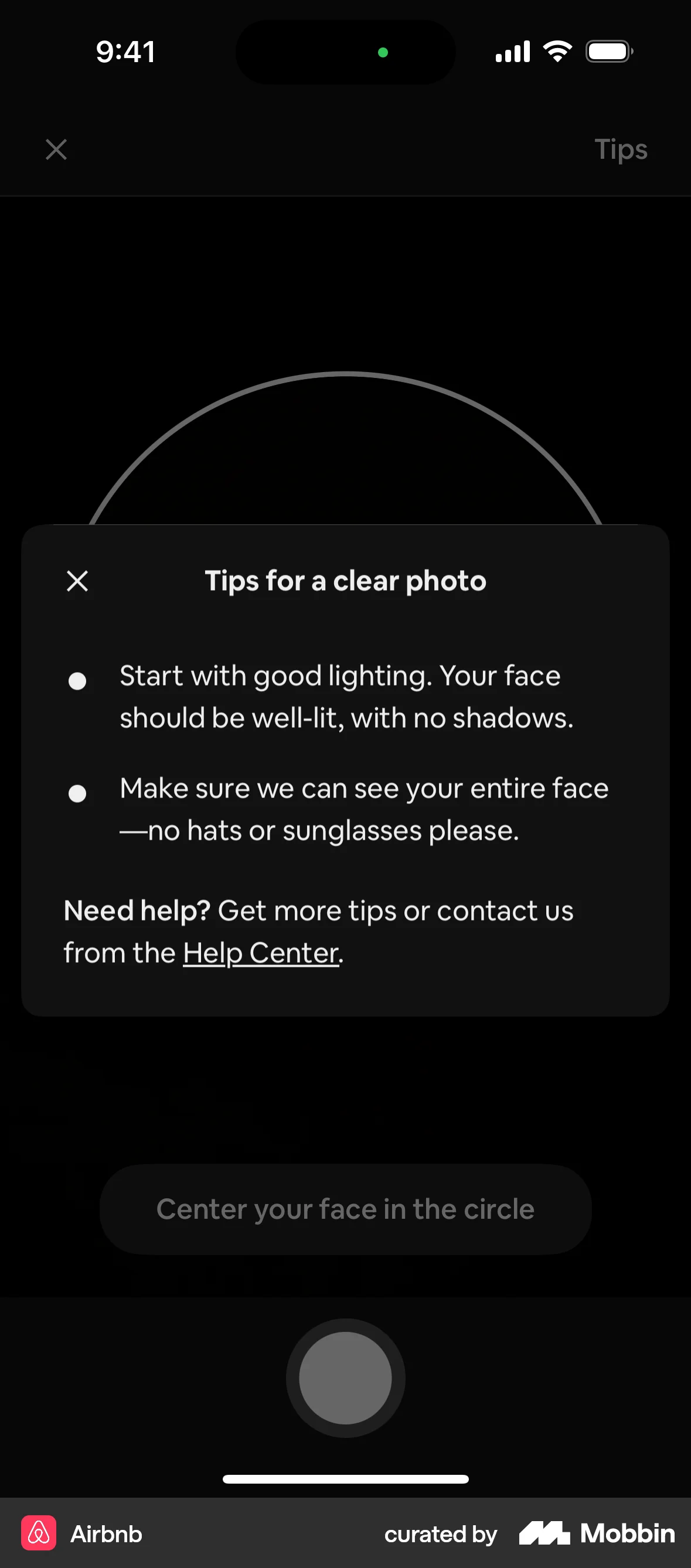Open Tips from the top-right label
This screenshot has height=1568, width=691.
621,150
